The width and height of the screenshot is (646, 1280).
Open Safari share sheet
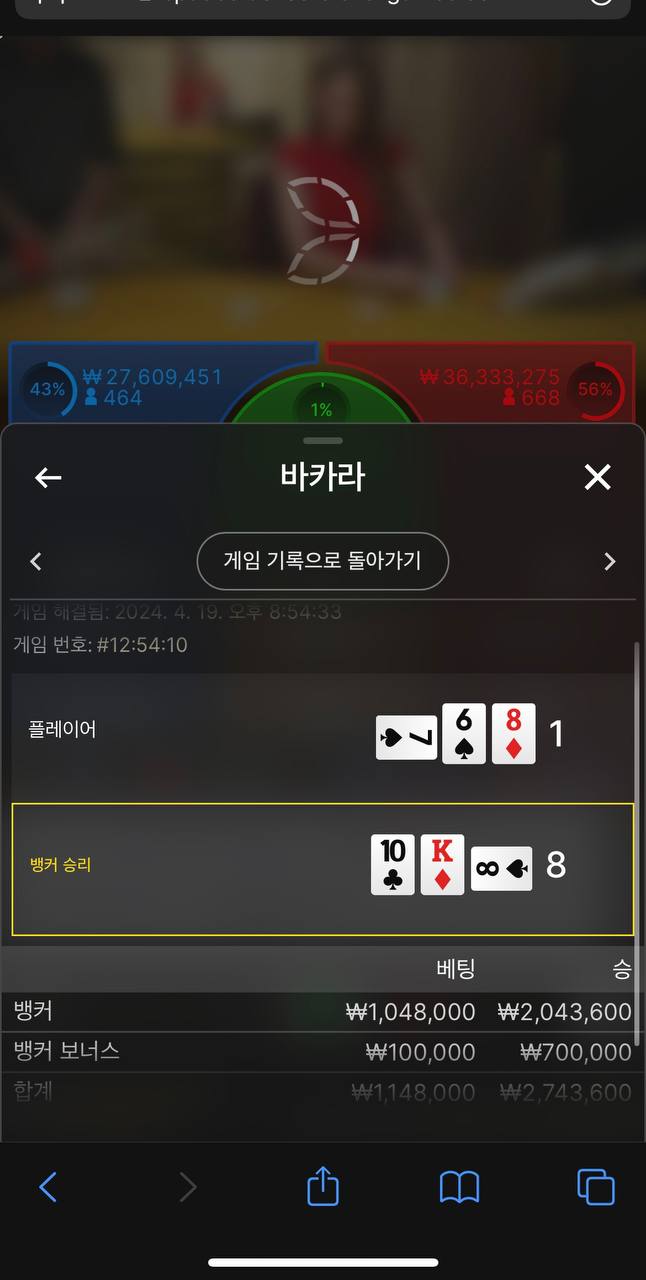[323, 1187]
